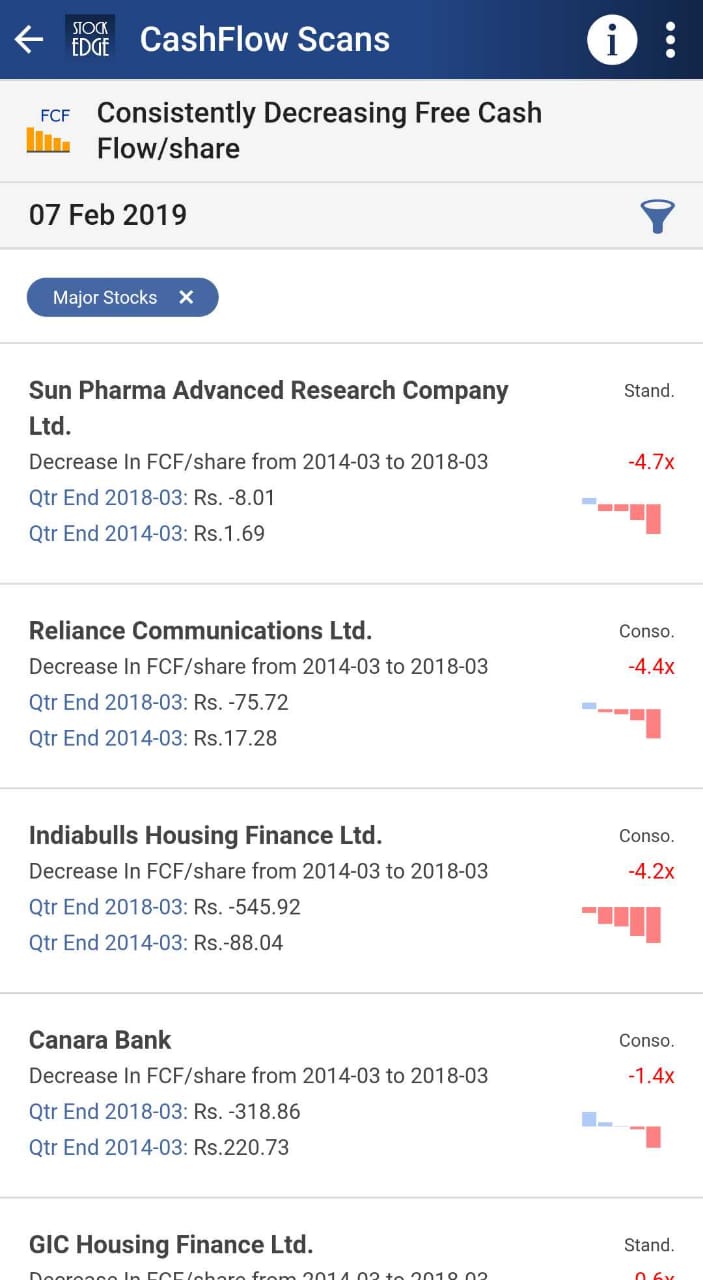Open Canara Bank entry

(351, 1096)
